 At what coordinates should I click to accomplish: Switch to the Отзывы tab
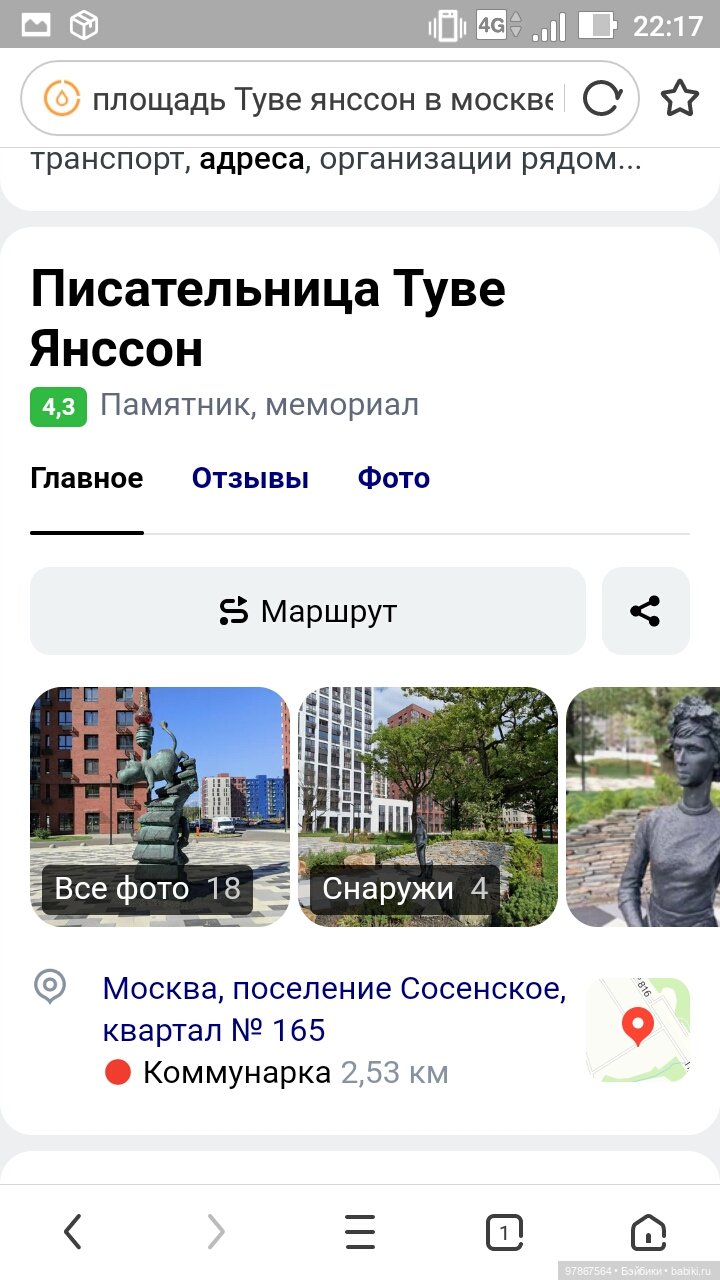pyautogui.click(x=250, y=479)
